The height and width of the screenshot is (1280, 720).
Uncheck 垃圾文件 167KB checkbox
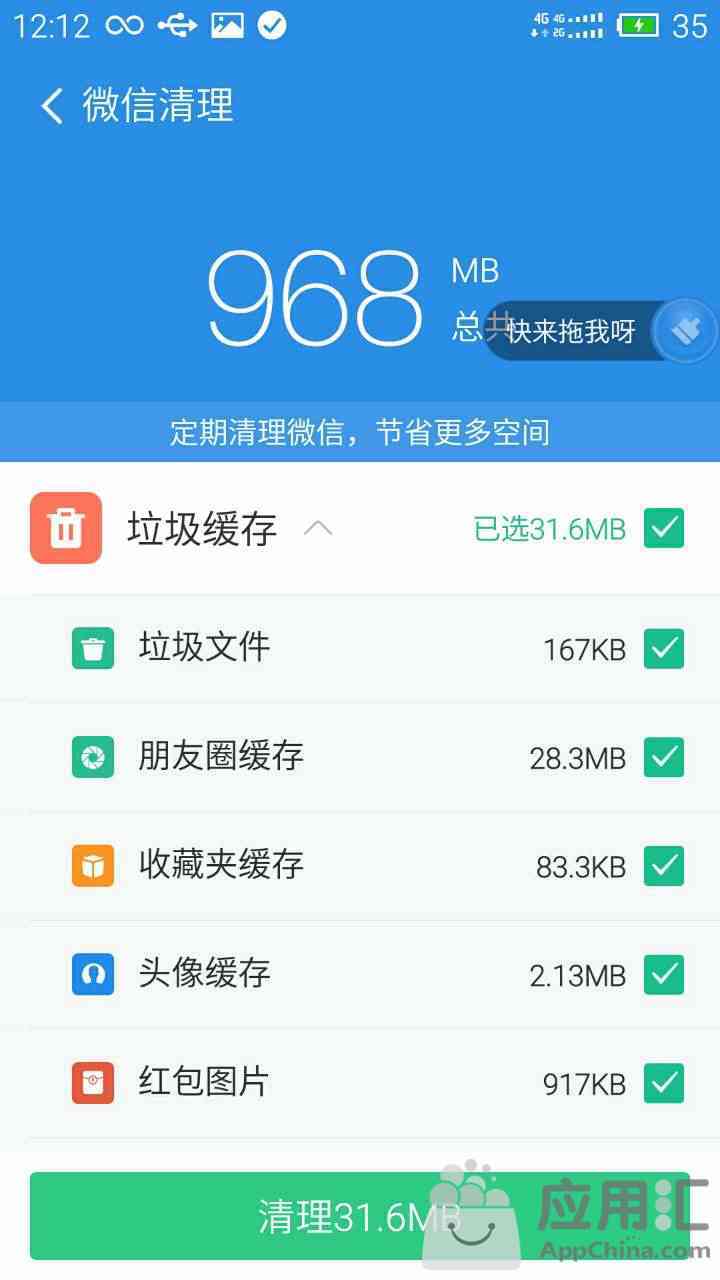[664, 649]
